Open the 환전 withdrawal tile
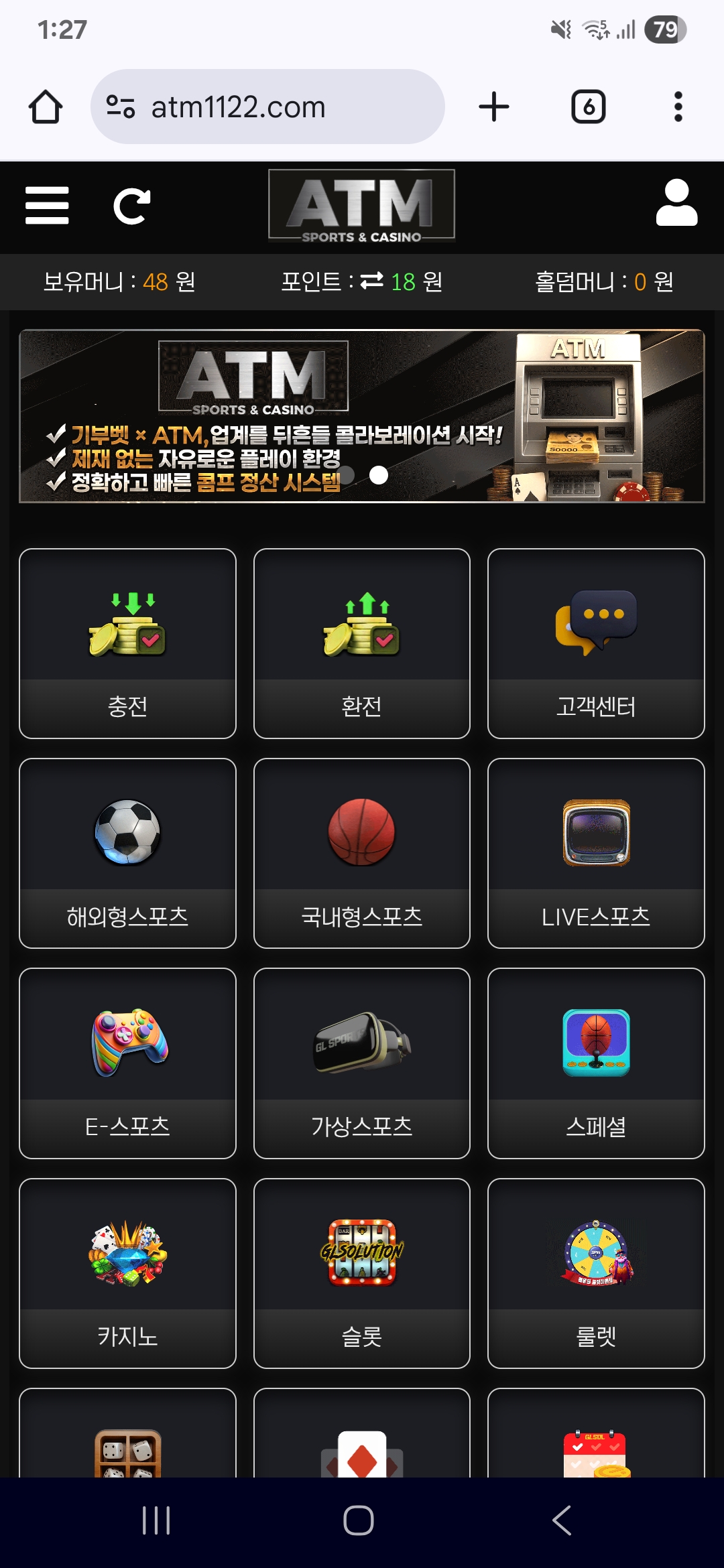The height and width of the screenshot is (1568, 724). coord(361,643)
